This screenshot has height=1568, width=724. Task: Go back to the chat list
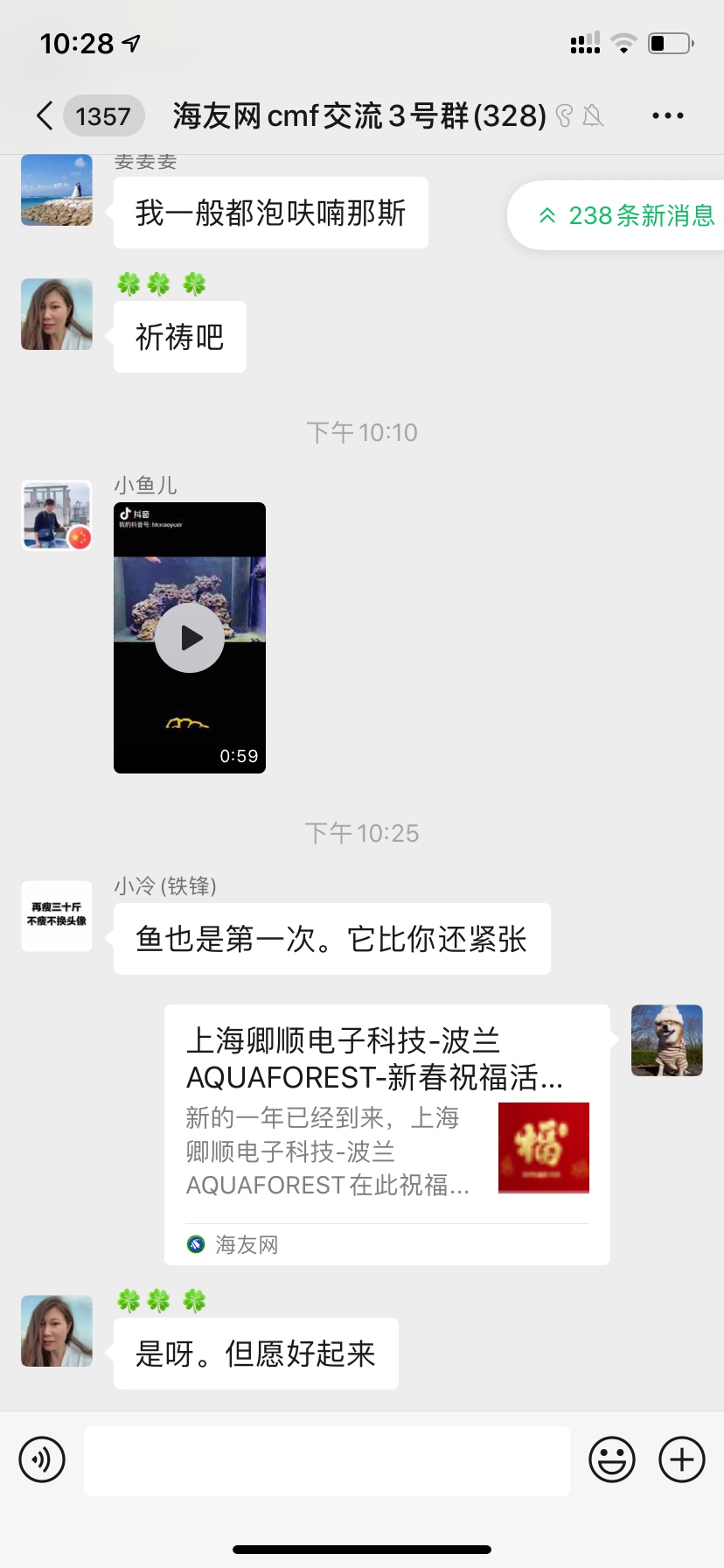click(45, 115)
